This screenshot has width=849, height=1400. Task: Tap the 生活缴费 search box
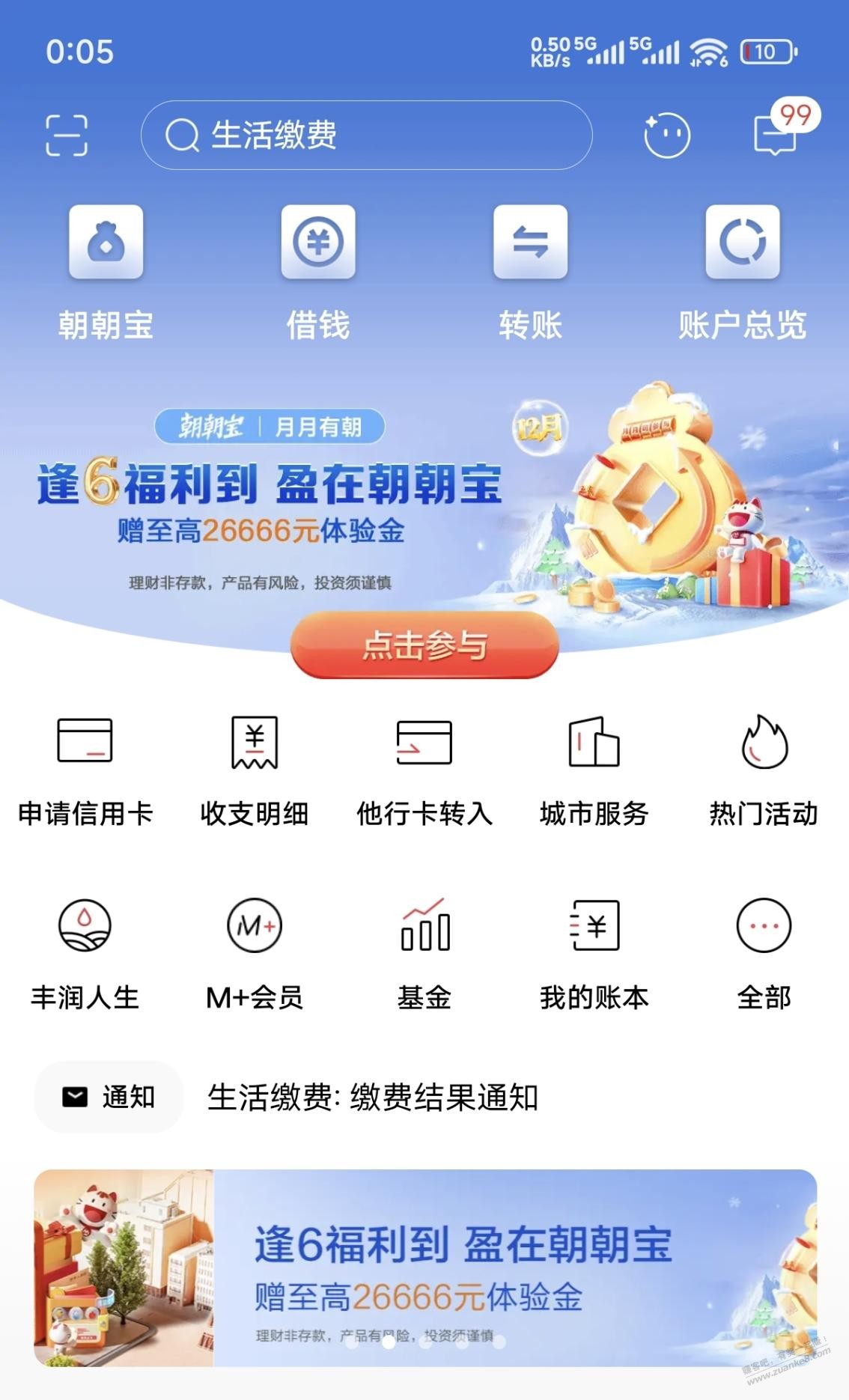[x=366, y=136]
